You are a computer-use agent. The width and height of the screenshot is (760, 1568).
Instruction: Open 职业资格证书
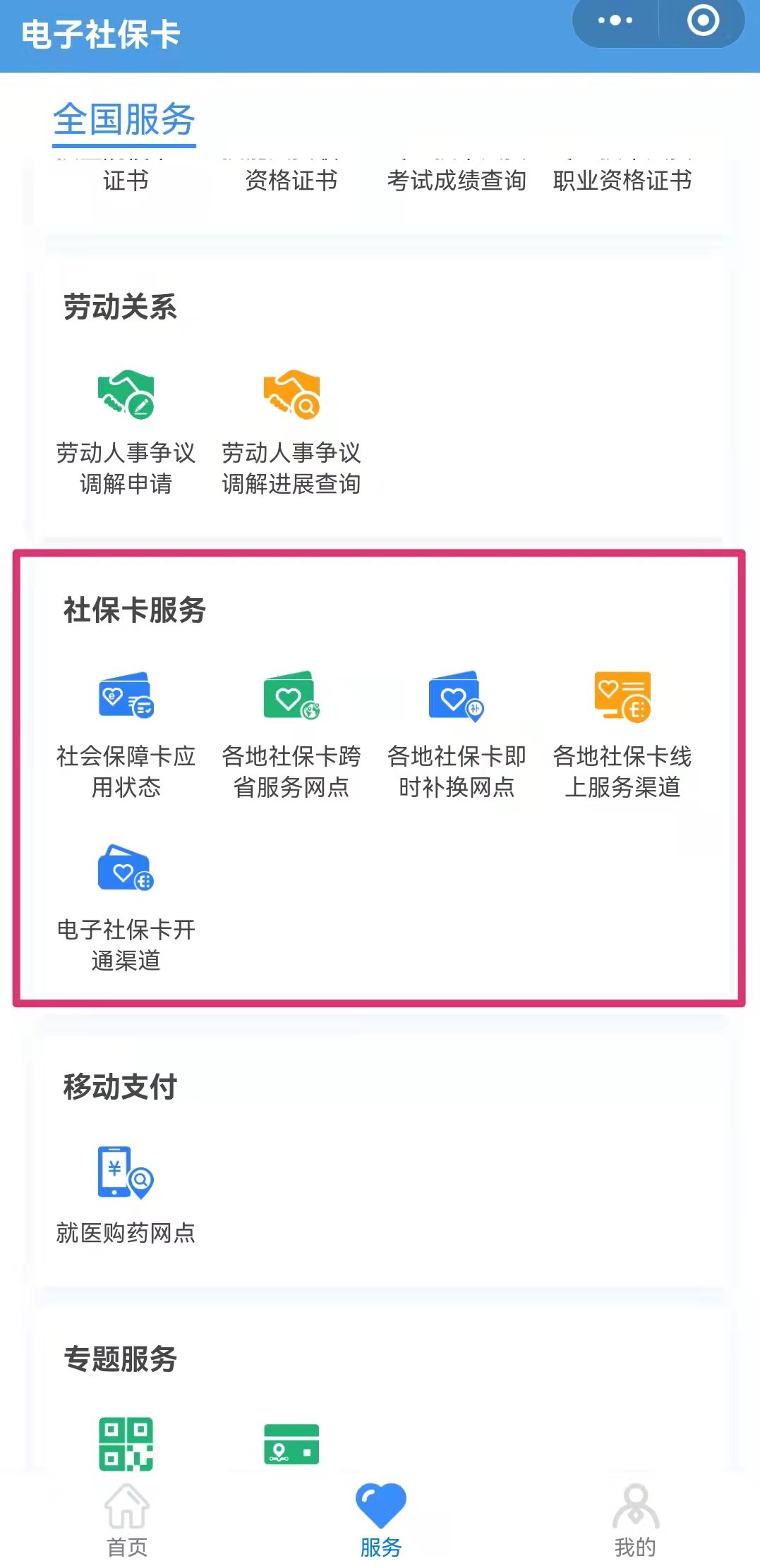pyautogui.click(x=622, y=181)
